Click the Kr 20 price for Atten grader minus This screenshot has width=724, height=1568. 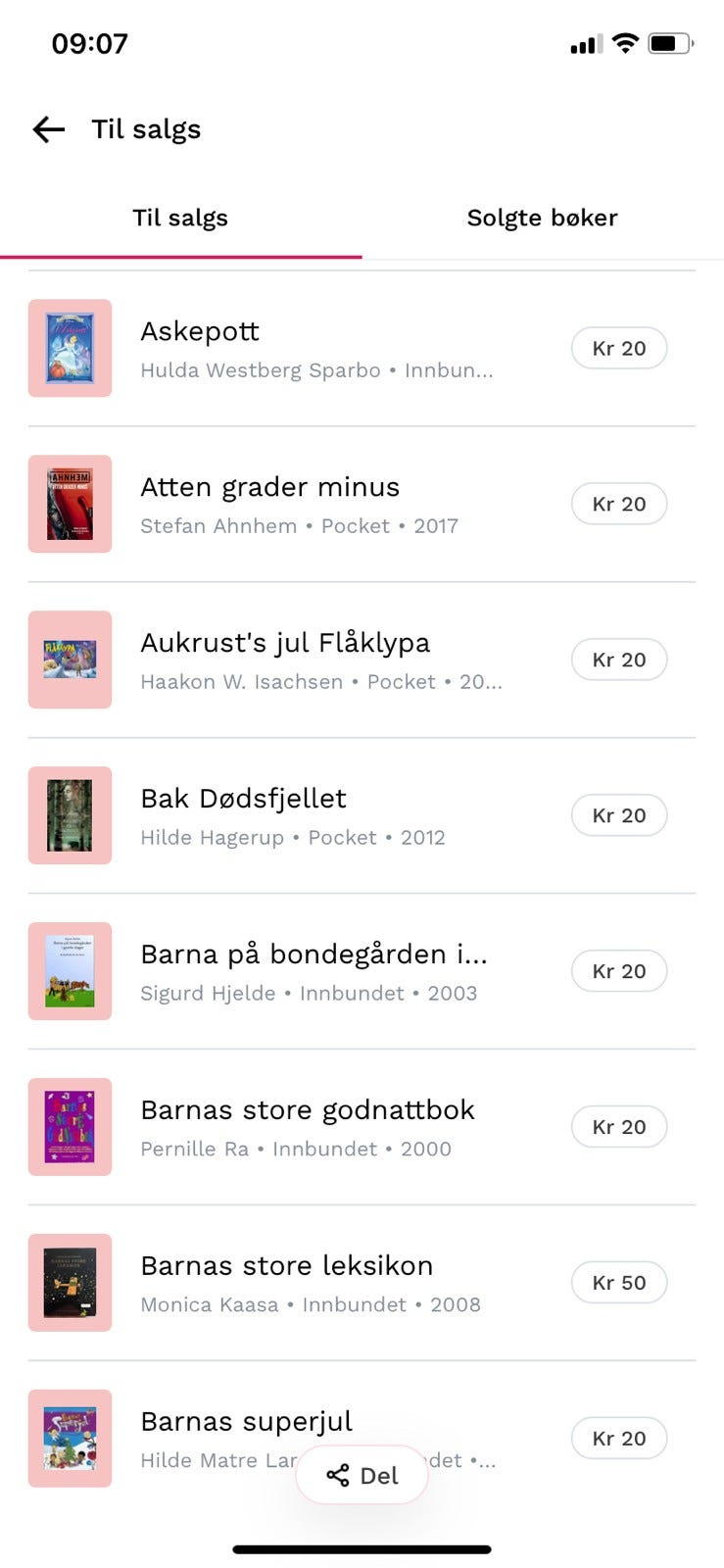tap(618, 504)
